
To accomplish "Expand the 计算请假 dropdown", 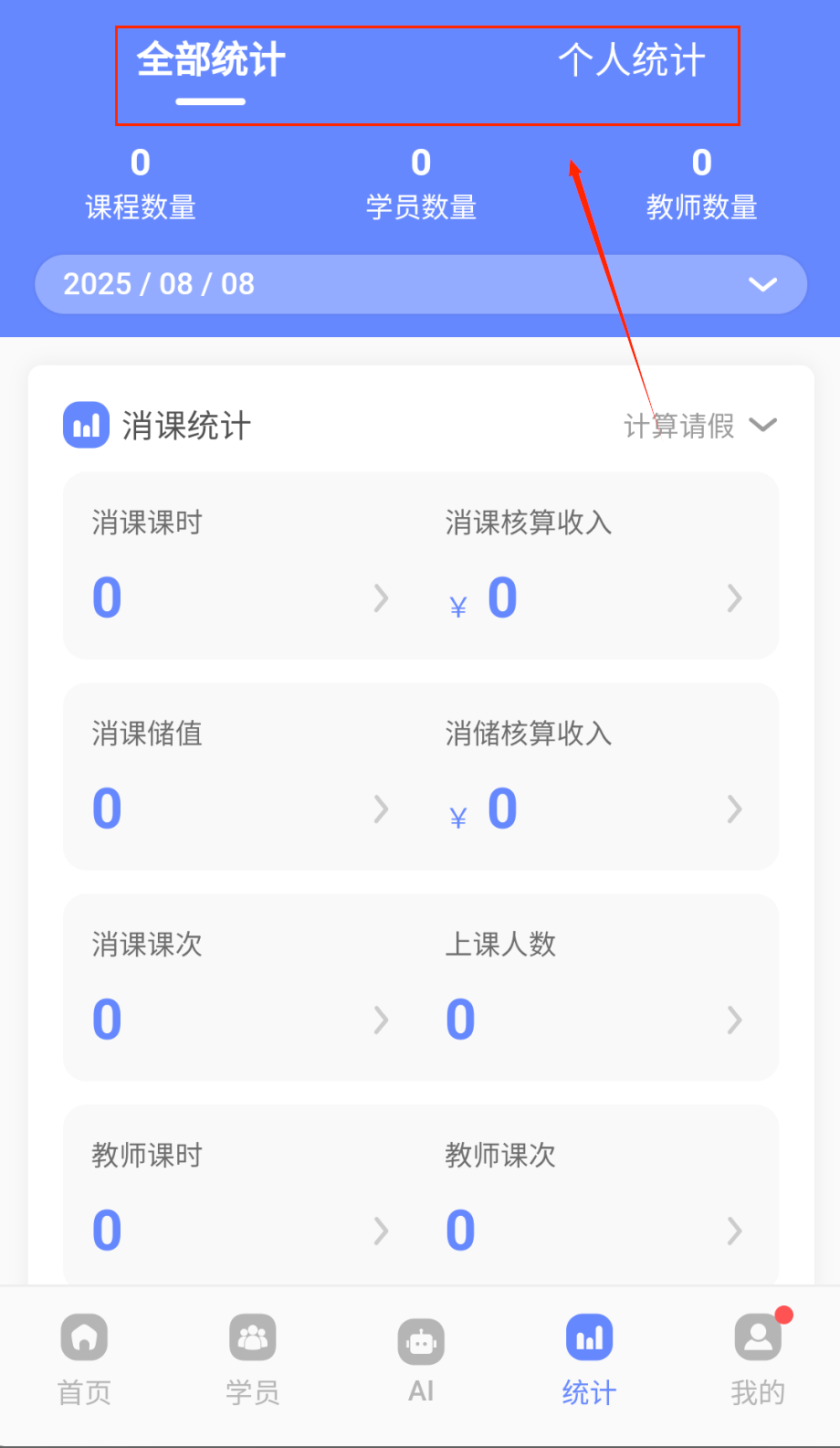I will pyautogui.click(x=700, y=426).
